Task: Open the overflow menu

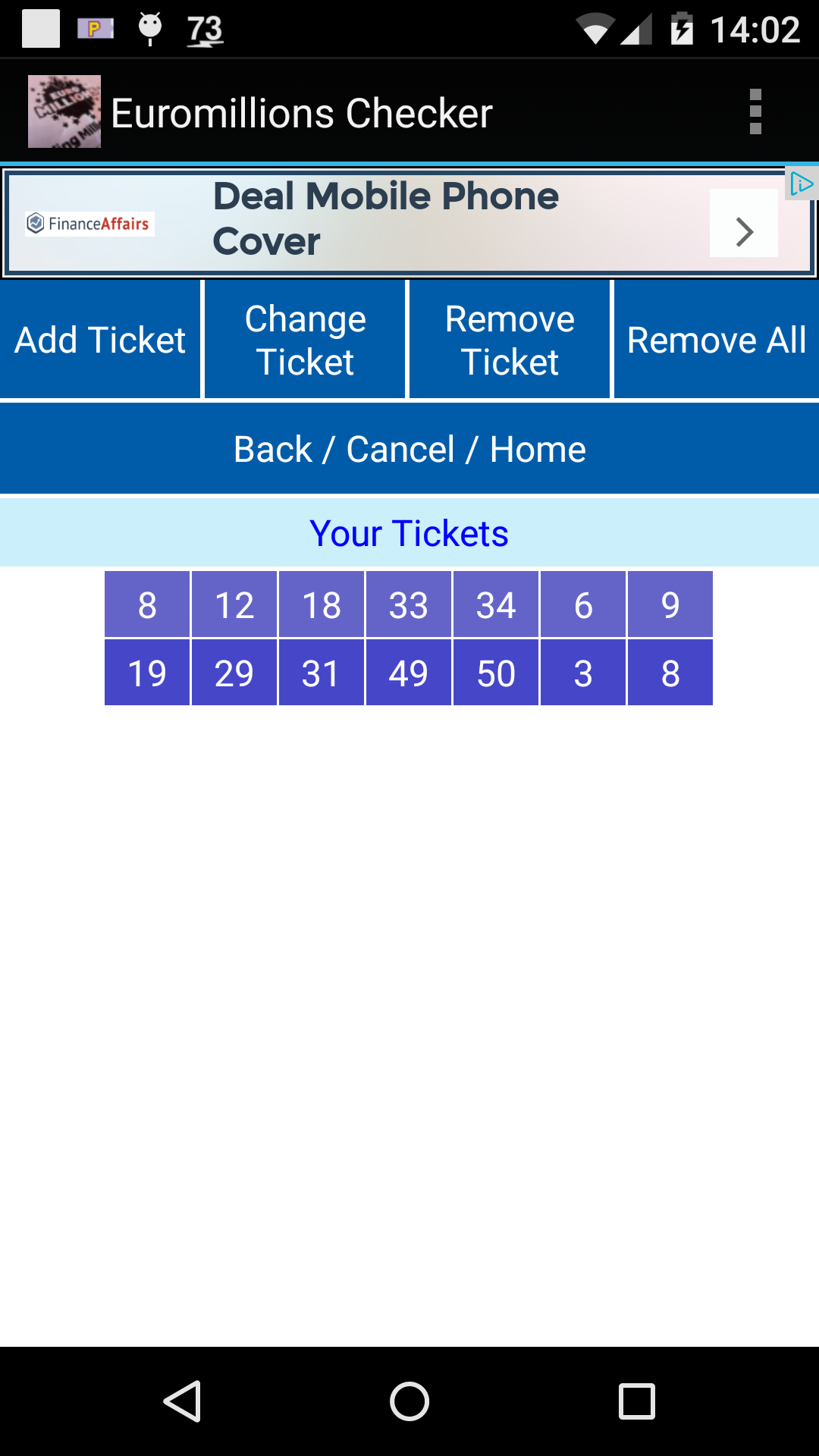Action: coord(755,112)
